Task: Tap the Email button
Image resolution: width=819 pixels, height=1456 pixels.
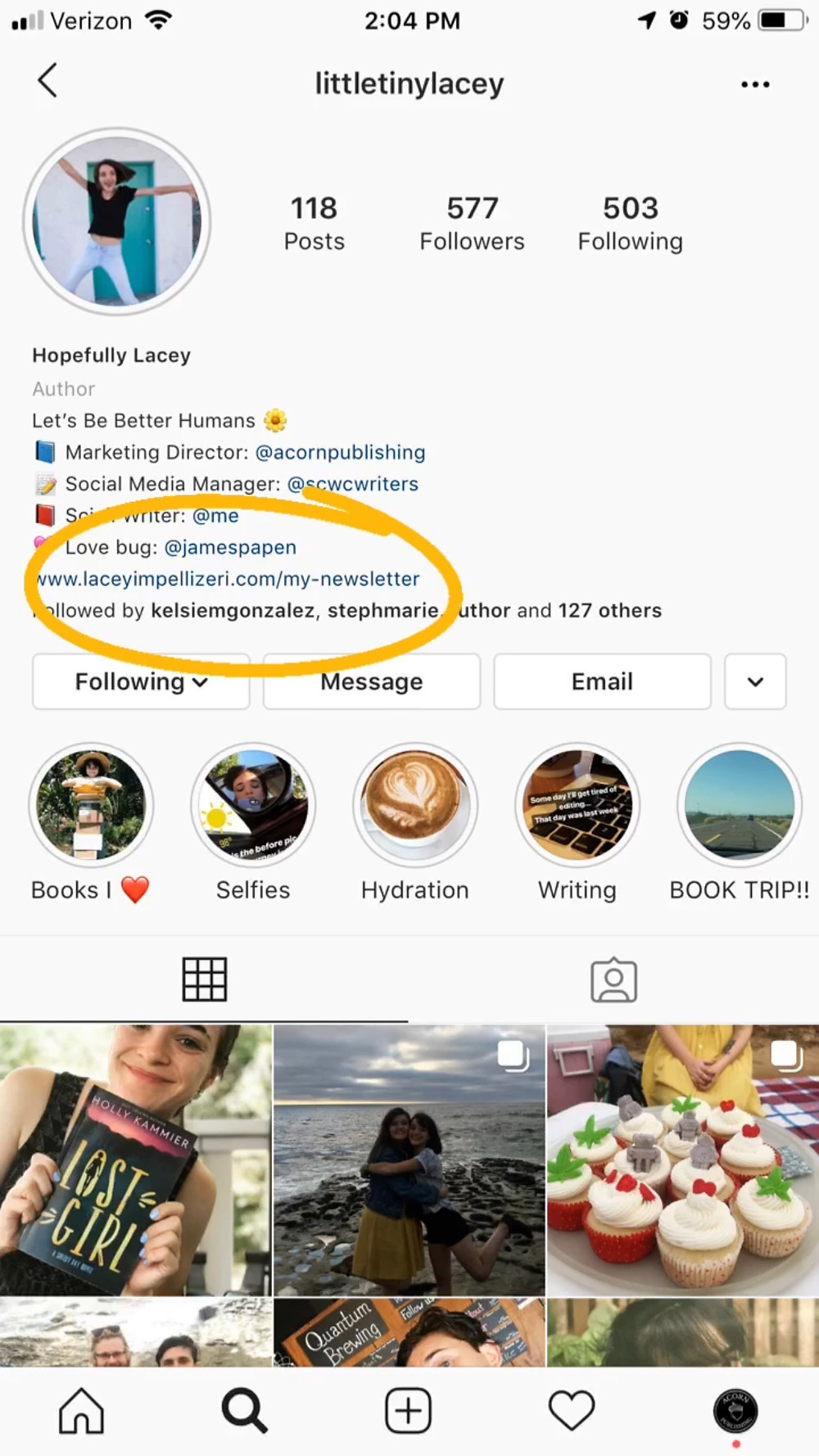Action: pos(602,681)
